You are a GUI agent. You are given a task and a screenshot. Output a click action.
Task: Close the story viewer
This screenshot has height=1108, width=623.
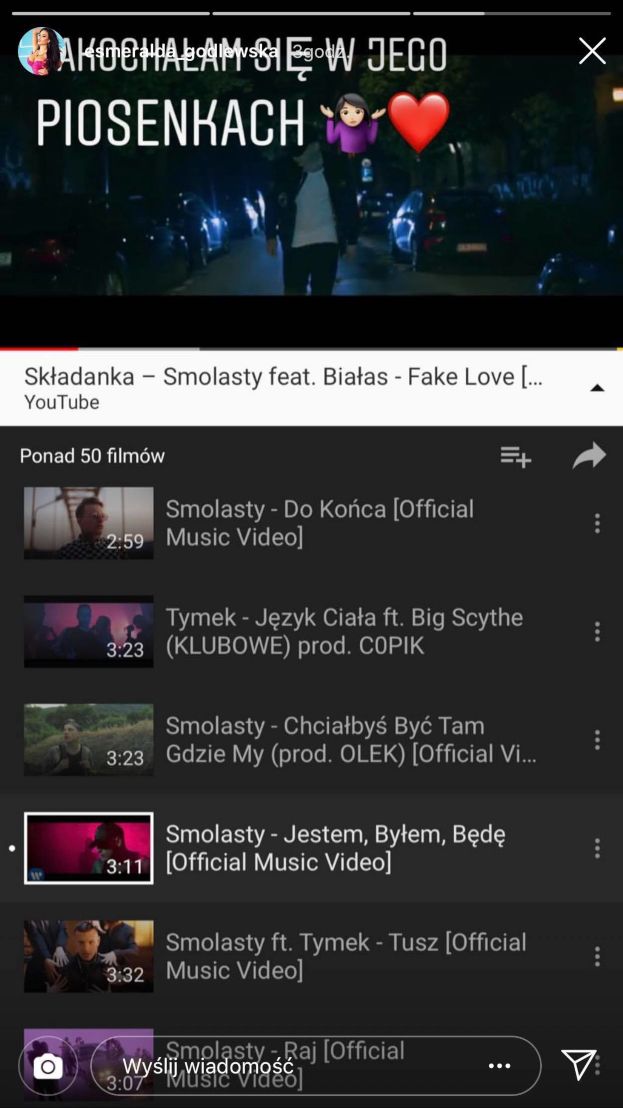(x=592, y=51)
